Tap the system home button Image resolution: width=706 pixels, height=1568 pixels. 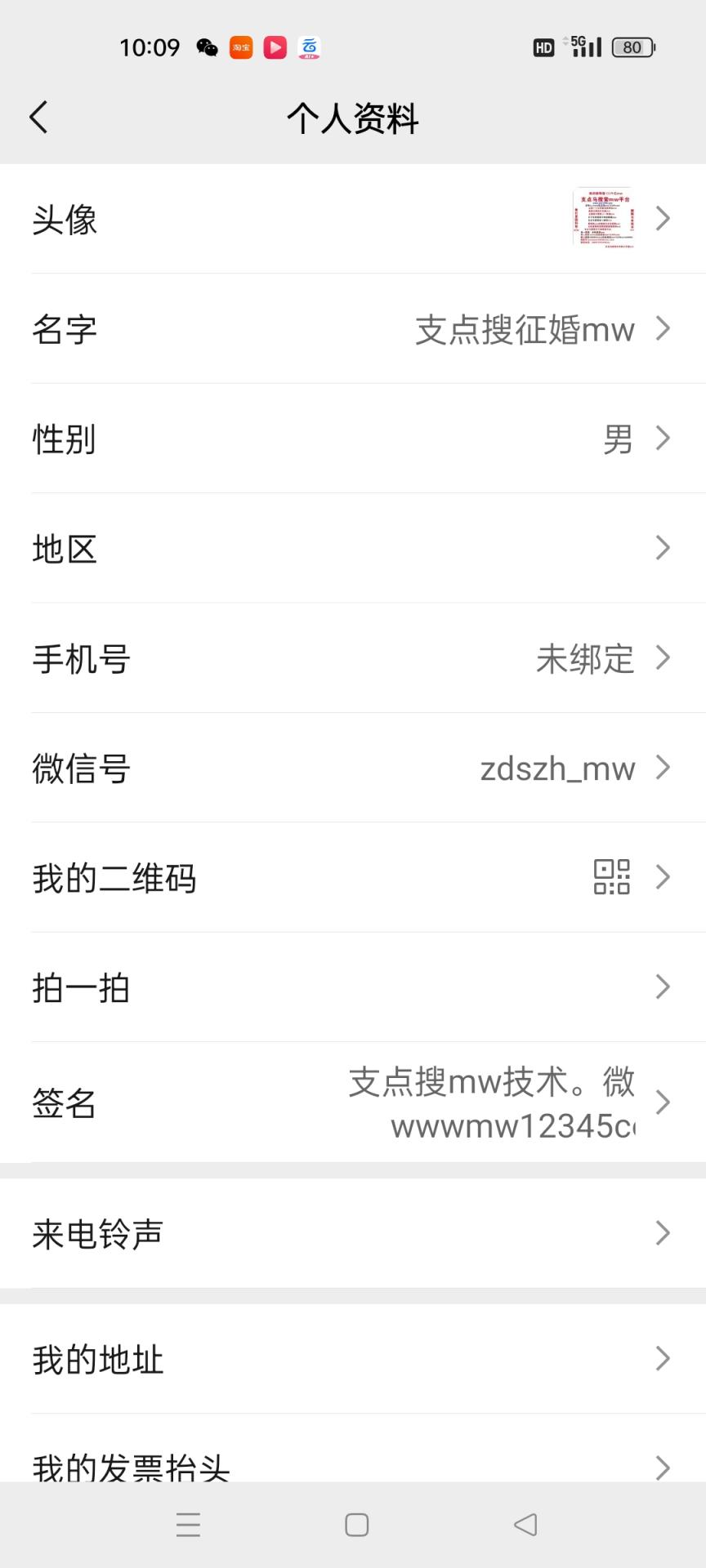click(x=356, y=1525)
